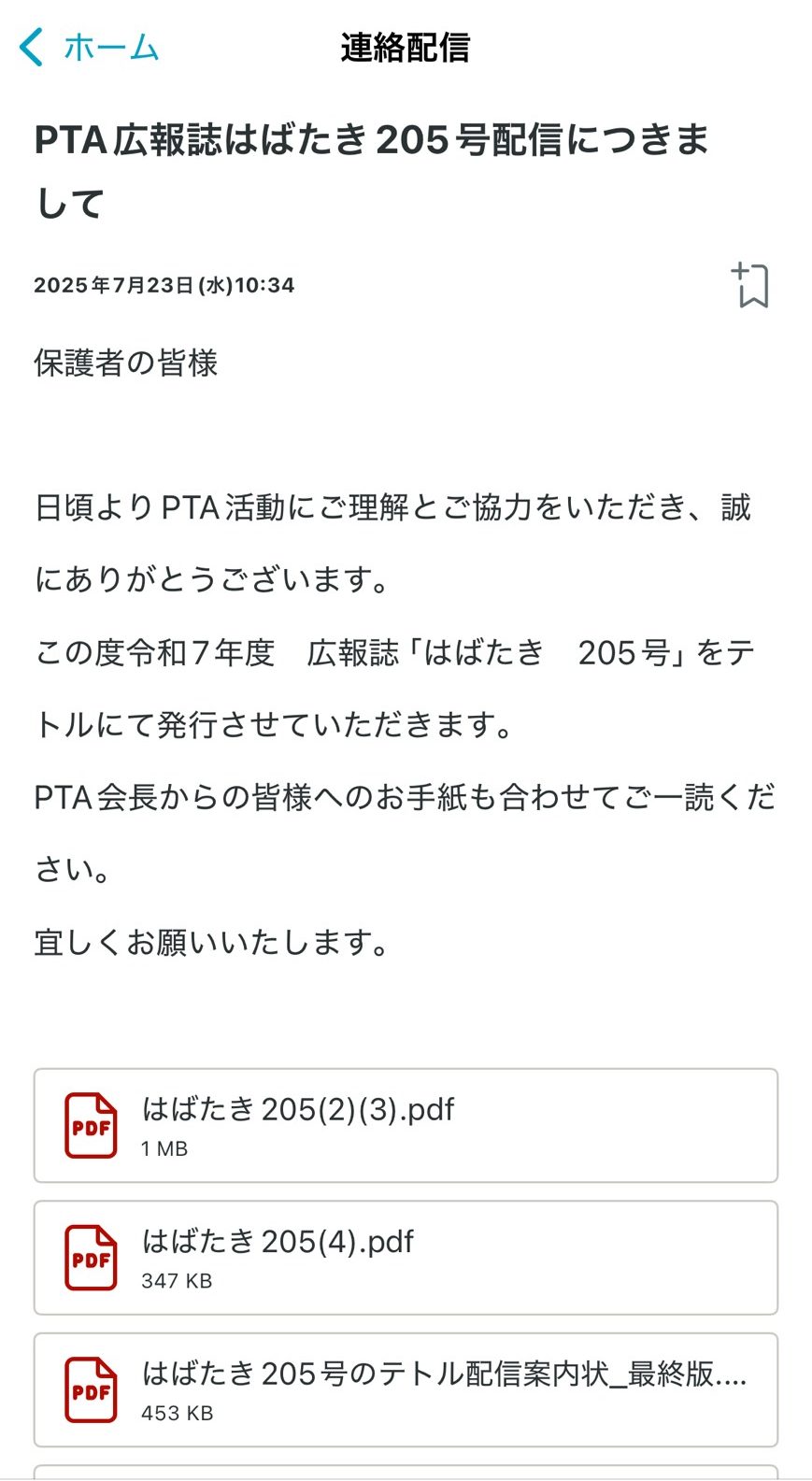Open はばたき205号のテトル配信案内状 PDF

[406, 1389]
